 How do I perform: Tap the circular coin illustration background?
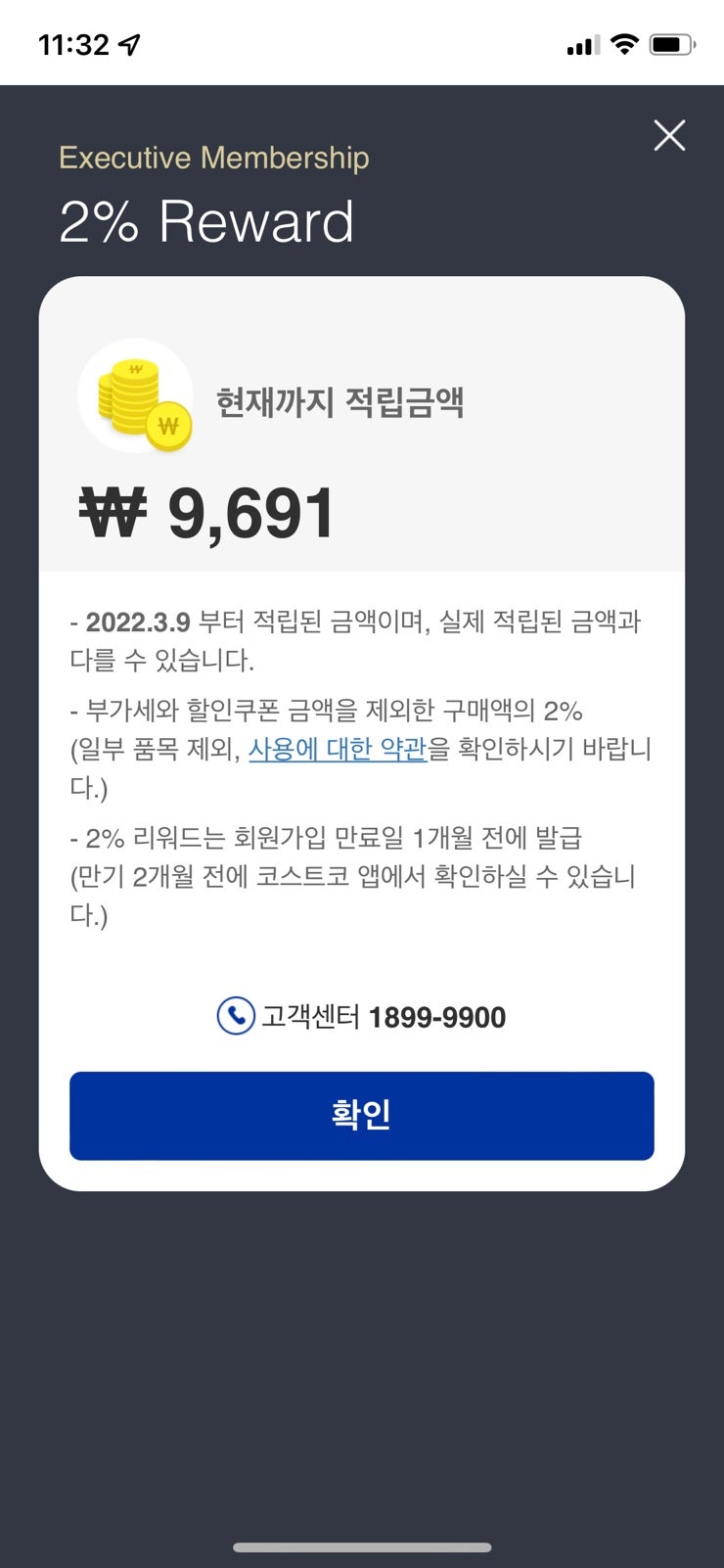(x=135, y=394)
